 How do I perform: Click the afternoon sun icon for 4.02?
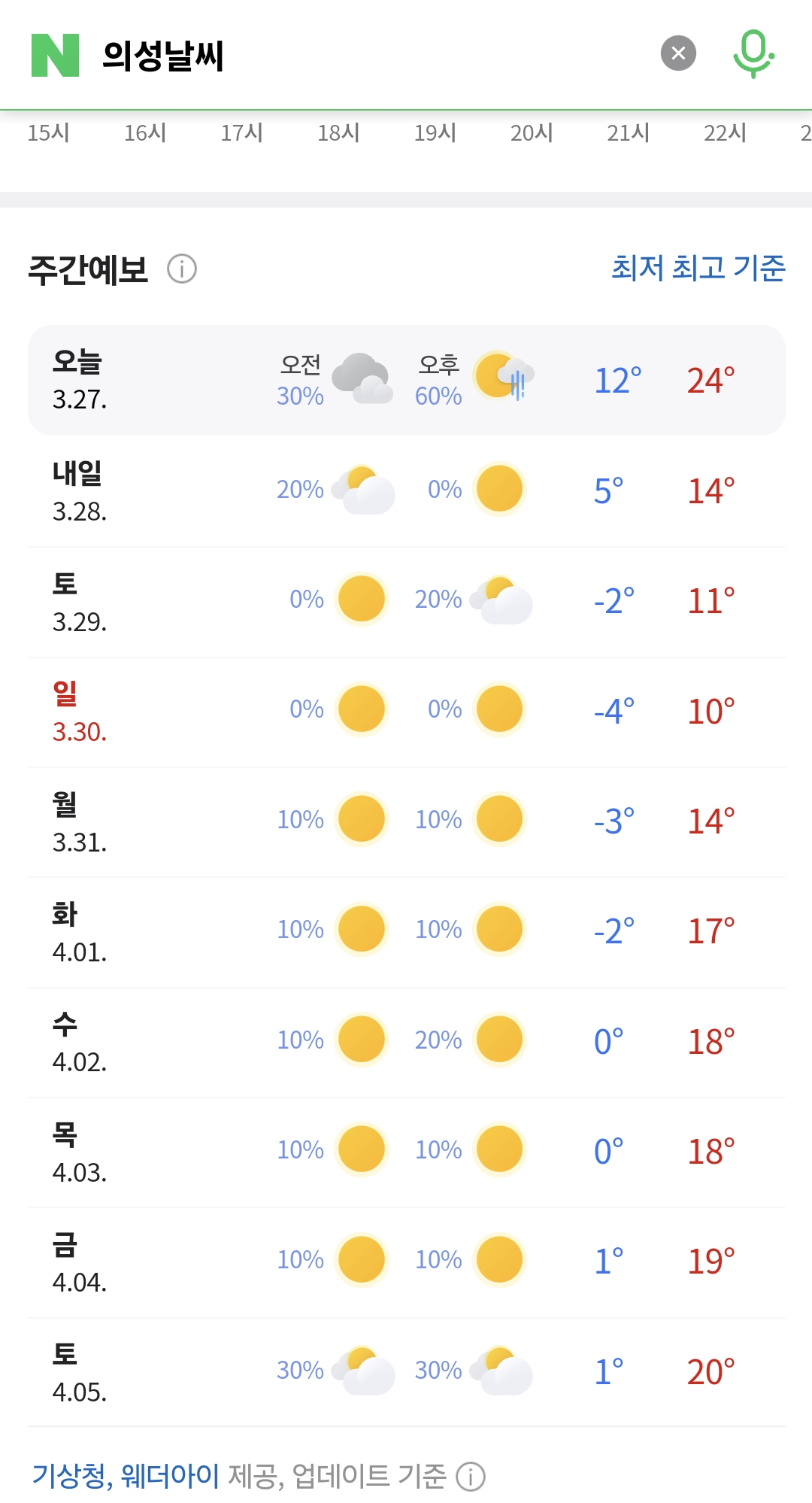501,1038
